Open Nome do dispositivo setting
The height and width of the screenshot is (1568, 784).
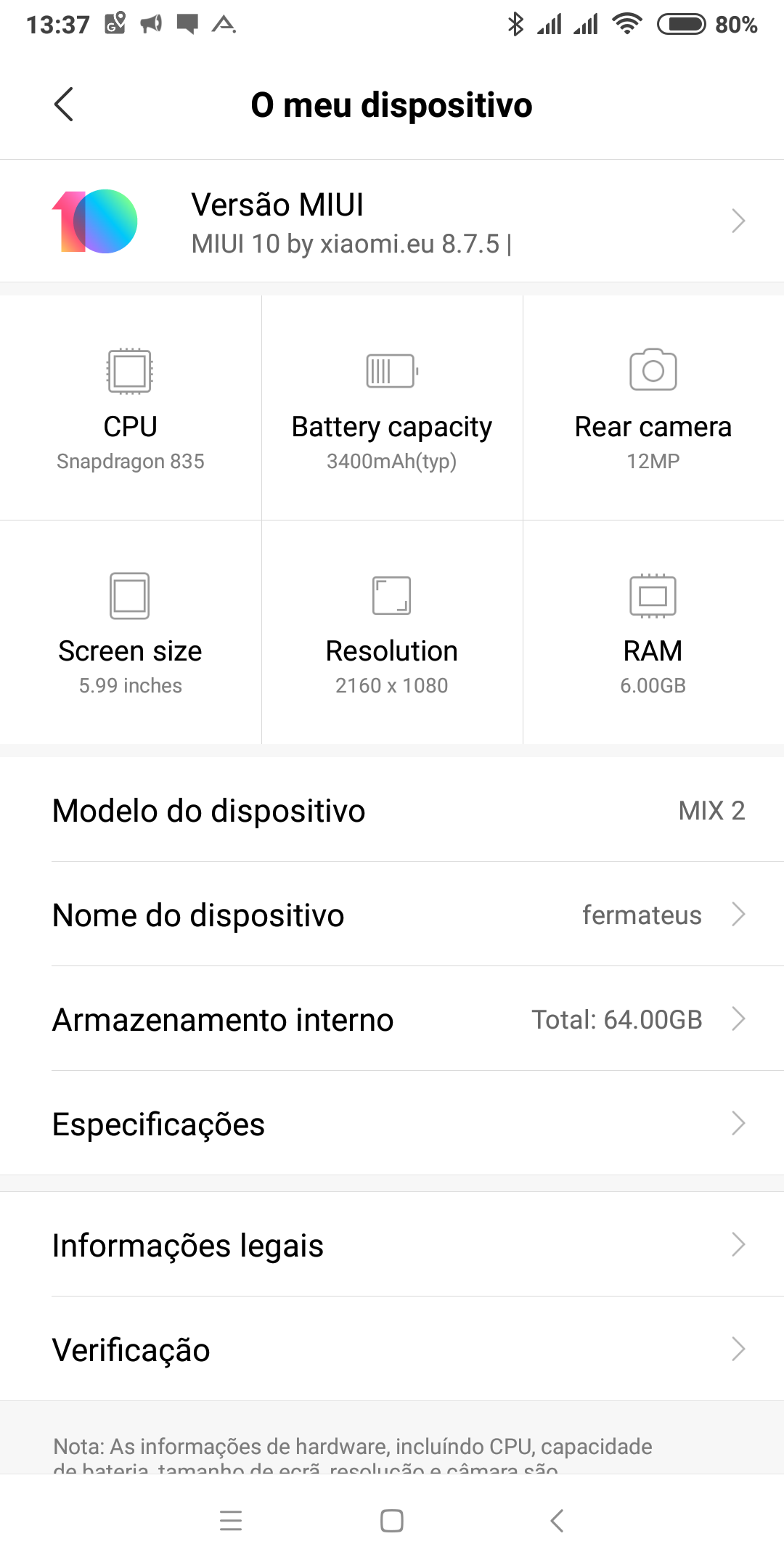click(x=392, y=915)
